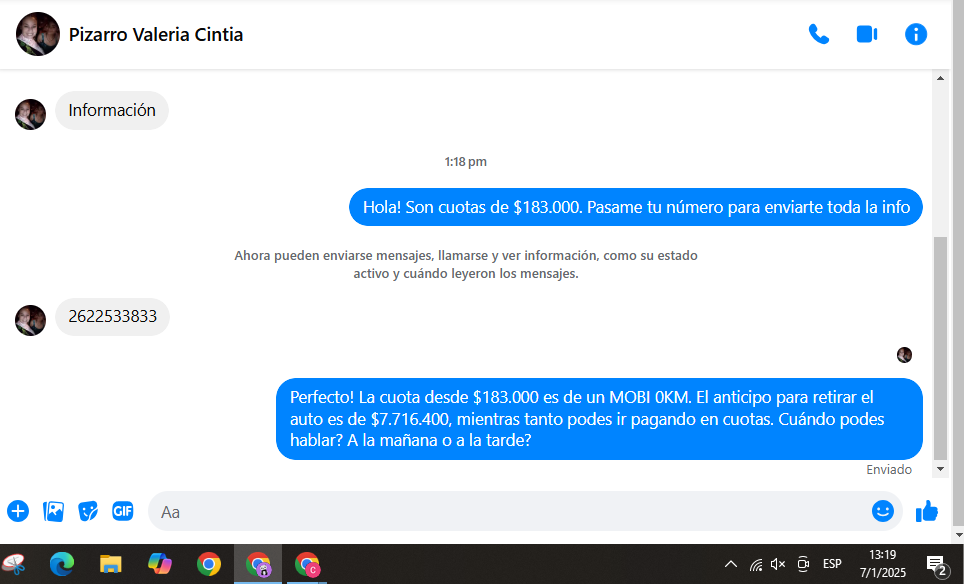Open Microsoft Edge from taskbar
This screenshot has height=584, width=964.
(62, 564)
